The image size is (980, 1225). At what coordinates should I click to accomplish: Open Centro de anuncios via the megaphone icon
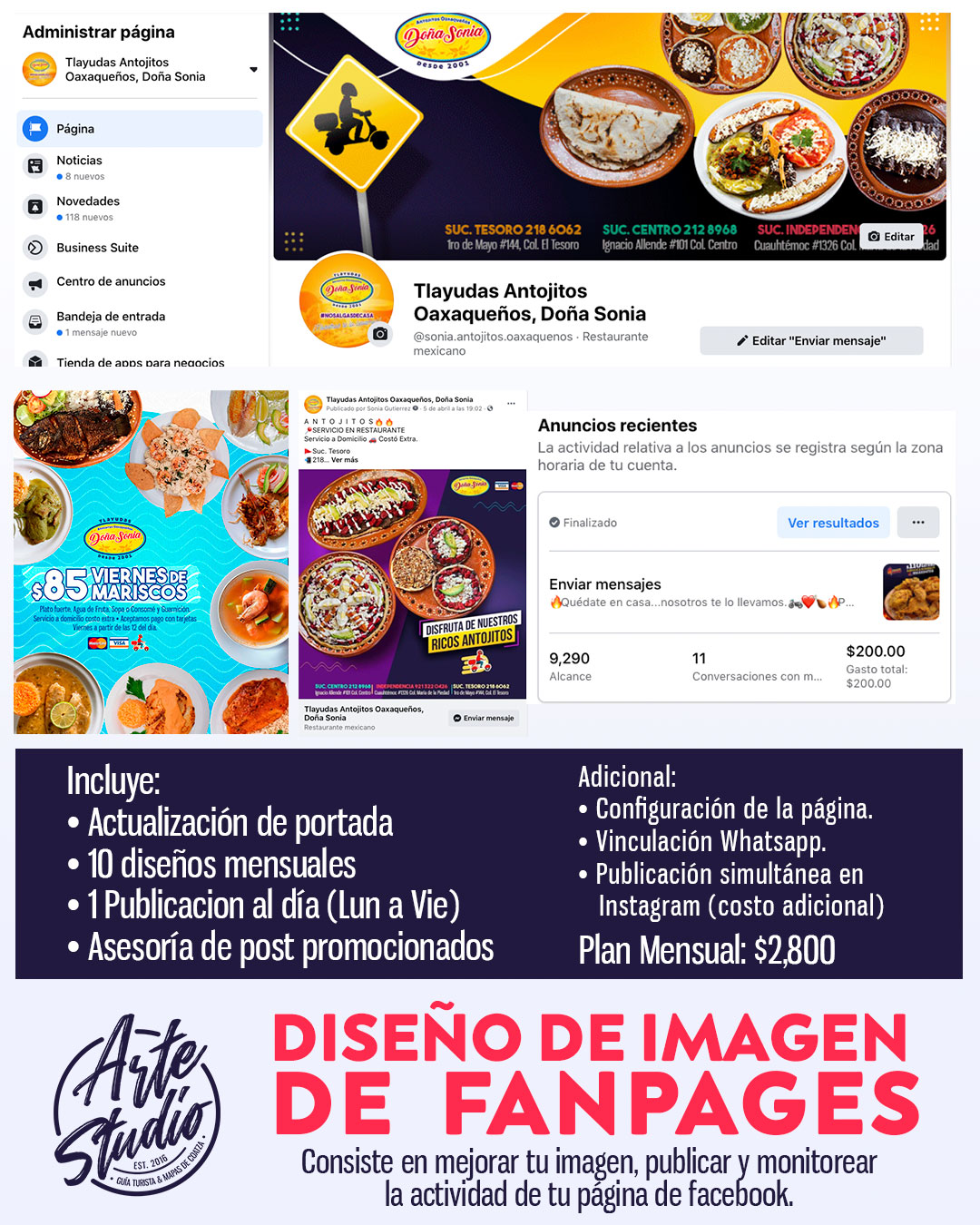(34, 284)
